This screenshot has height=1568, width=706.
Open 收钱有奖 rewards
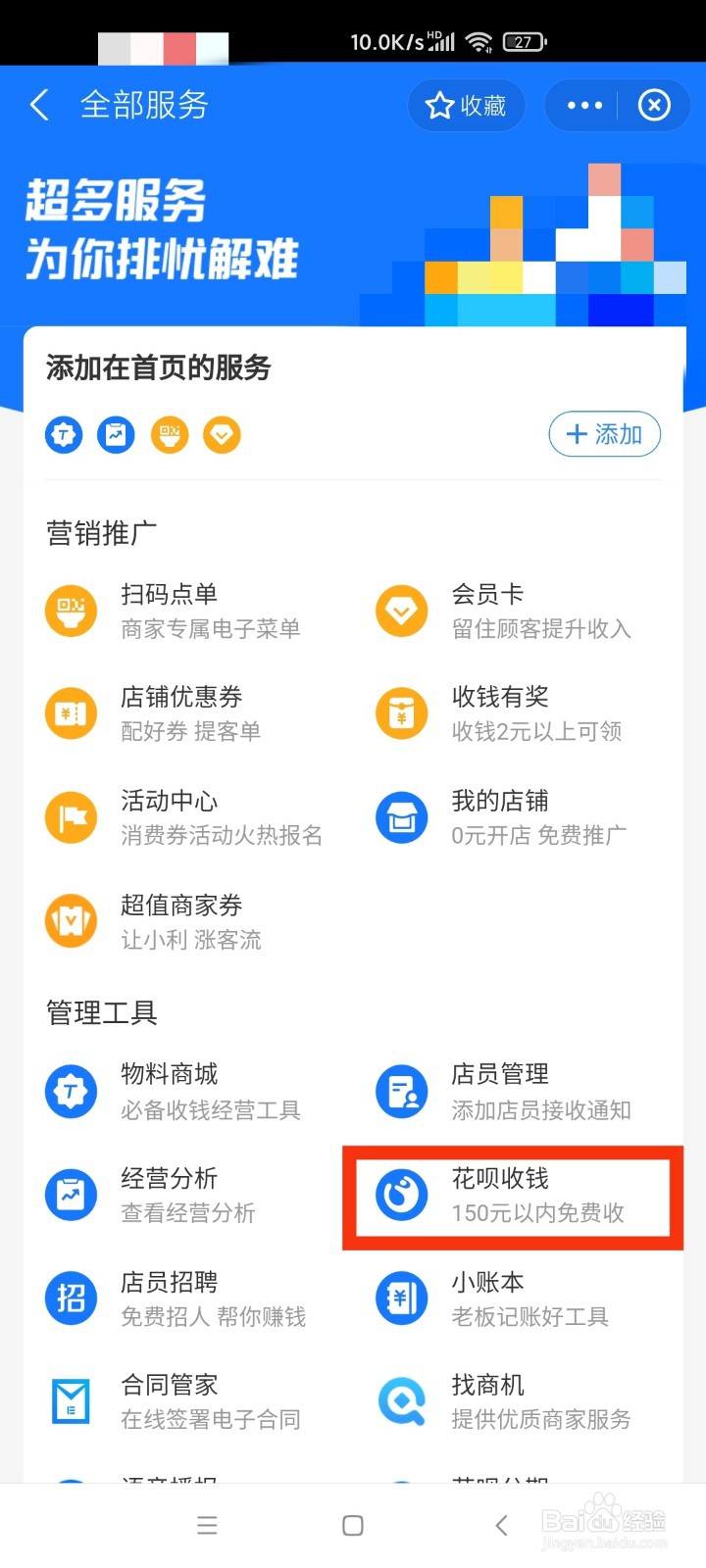[x=500, y=712]
